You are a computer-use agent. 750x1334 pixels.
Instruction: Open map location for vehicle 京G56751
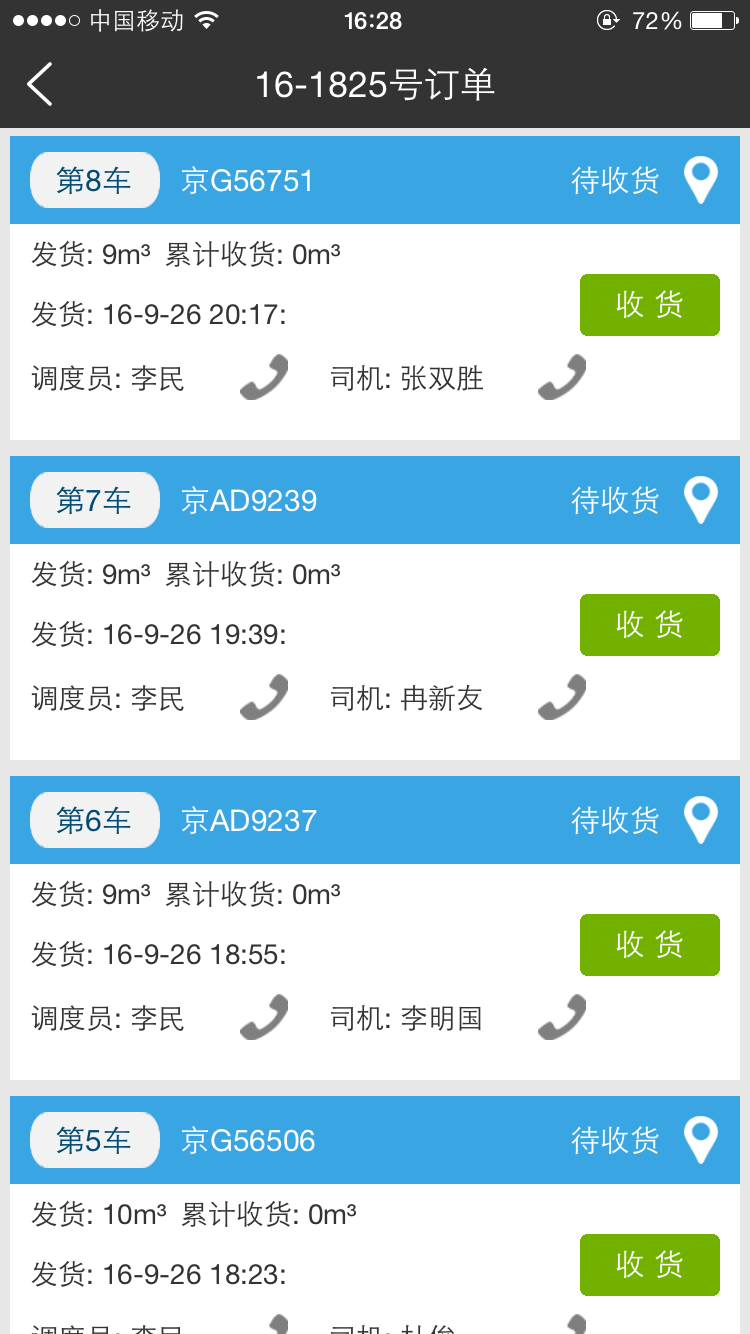700,180
